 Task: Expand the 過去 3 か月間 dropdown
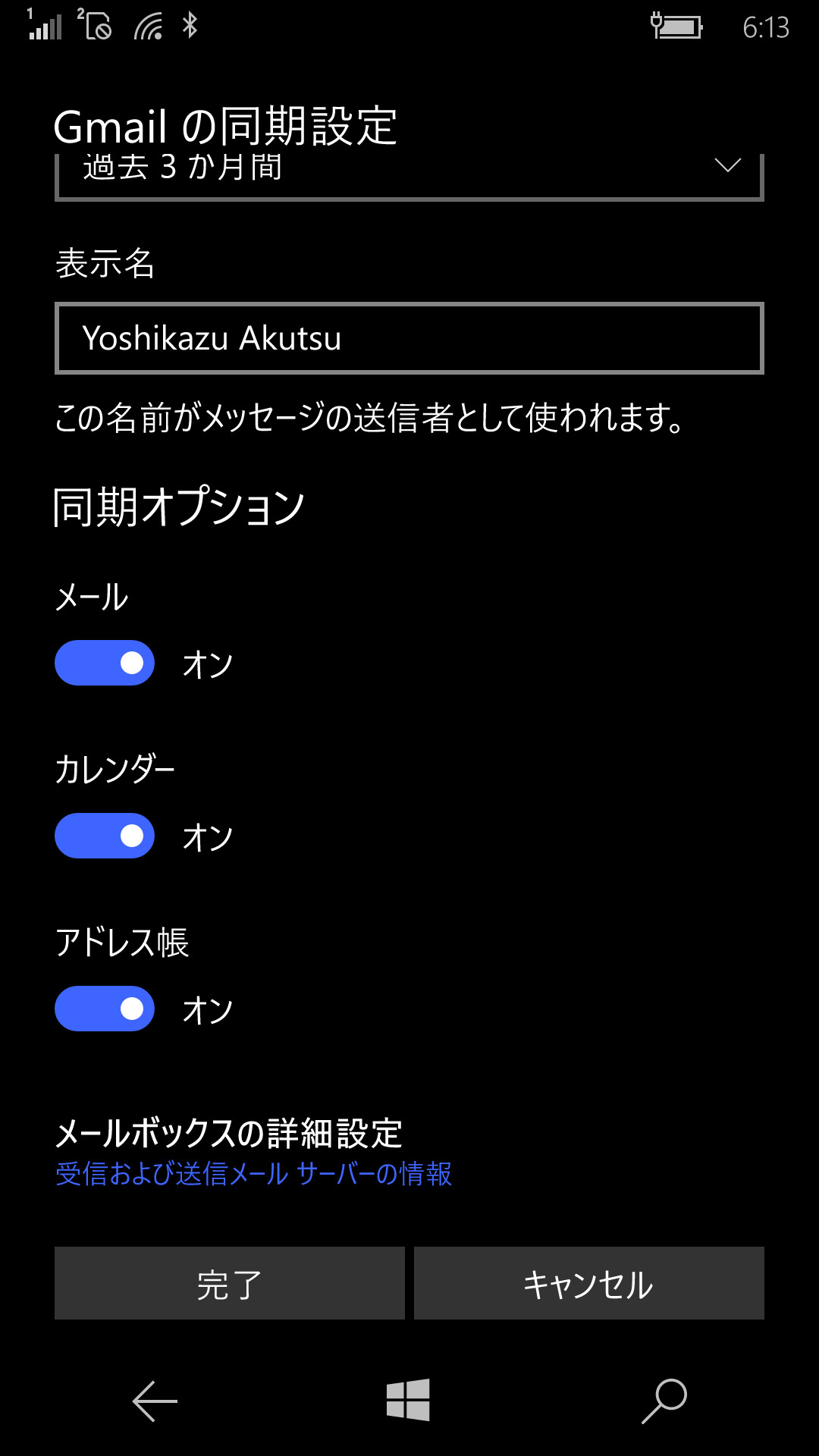point(409,168)
